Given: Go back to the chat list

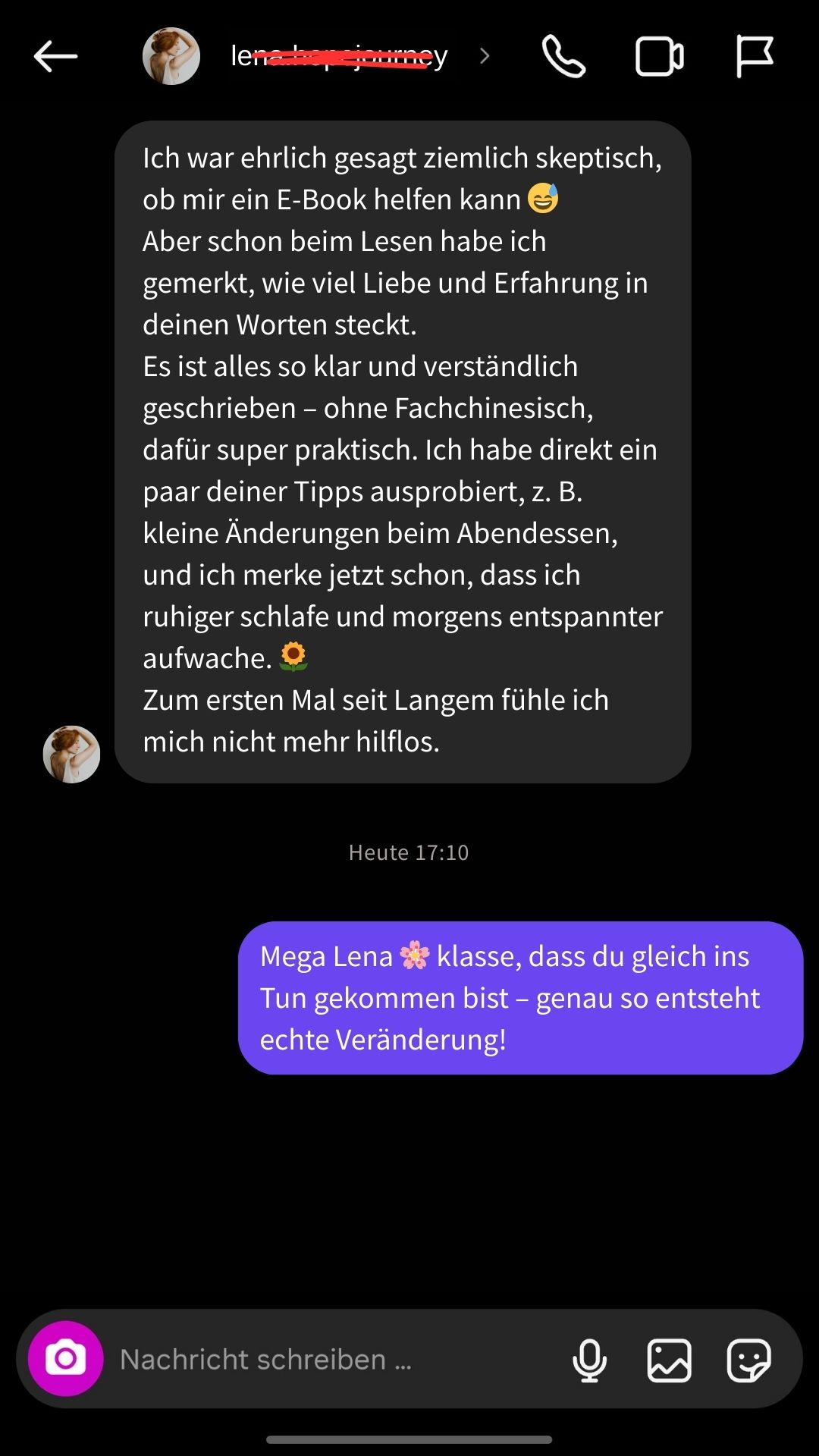Looking at the screenshot, I should [54, 56].
